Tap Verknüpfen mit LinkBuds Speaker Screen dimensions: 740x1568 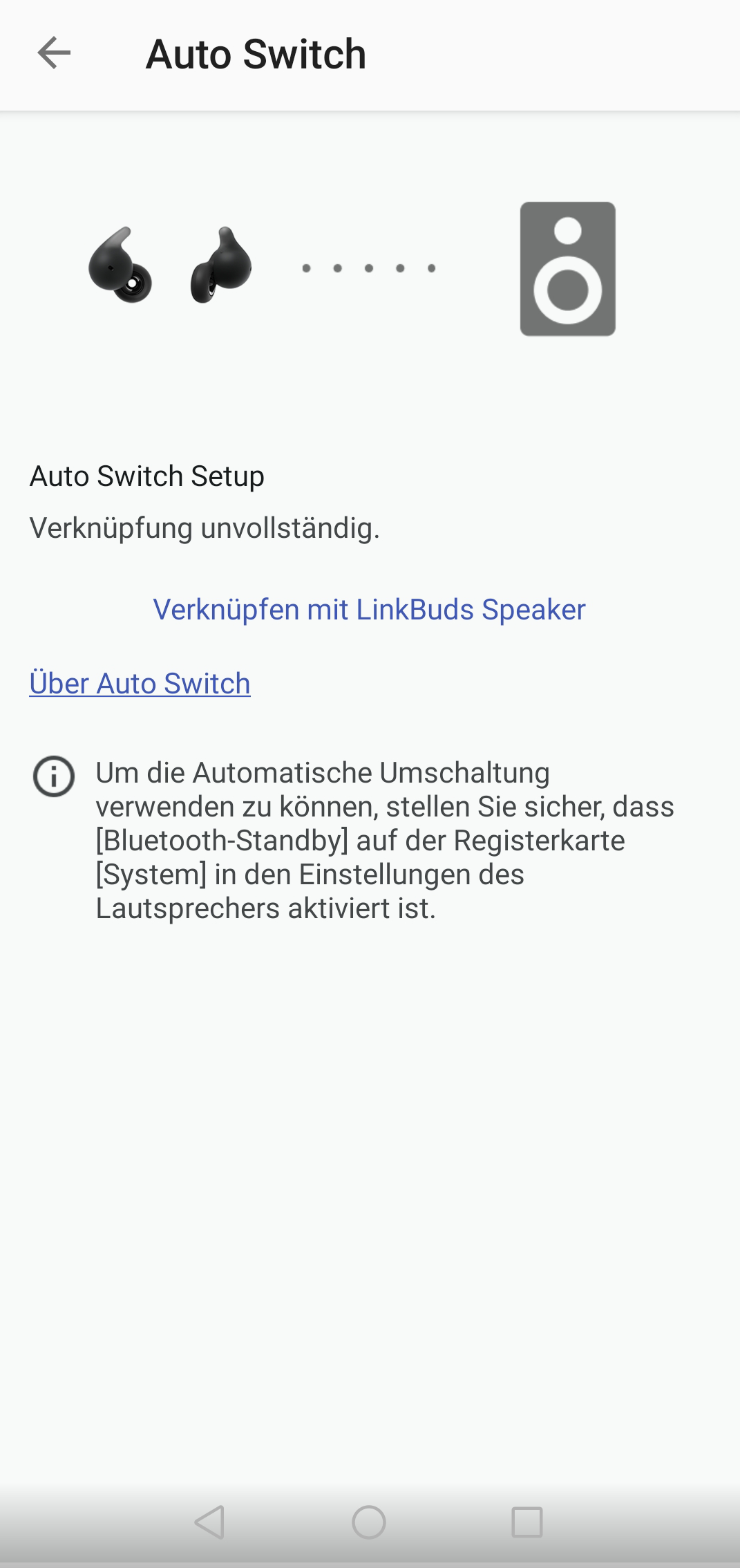pyautogui.click(x=369, y=610)
